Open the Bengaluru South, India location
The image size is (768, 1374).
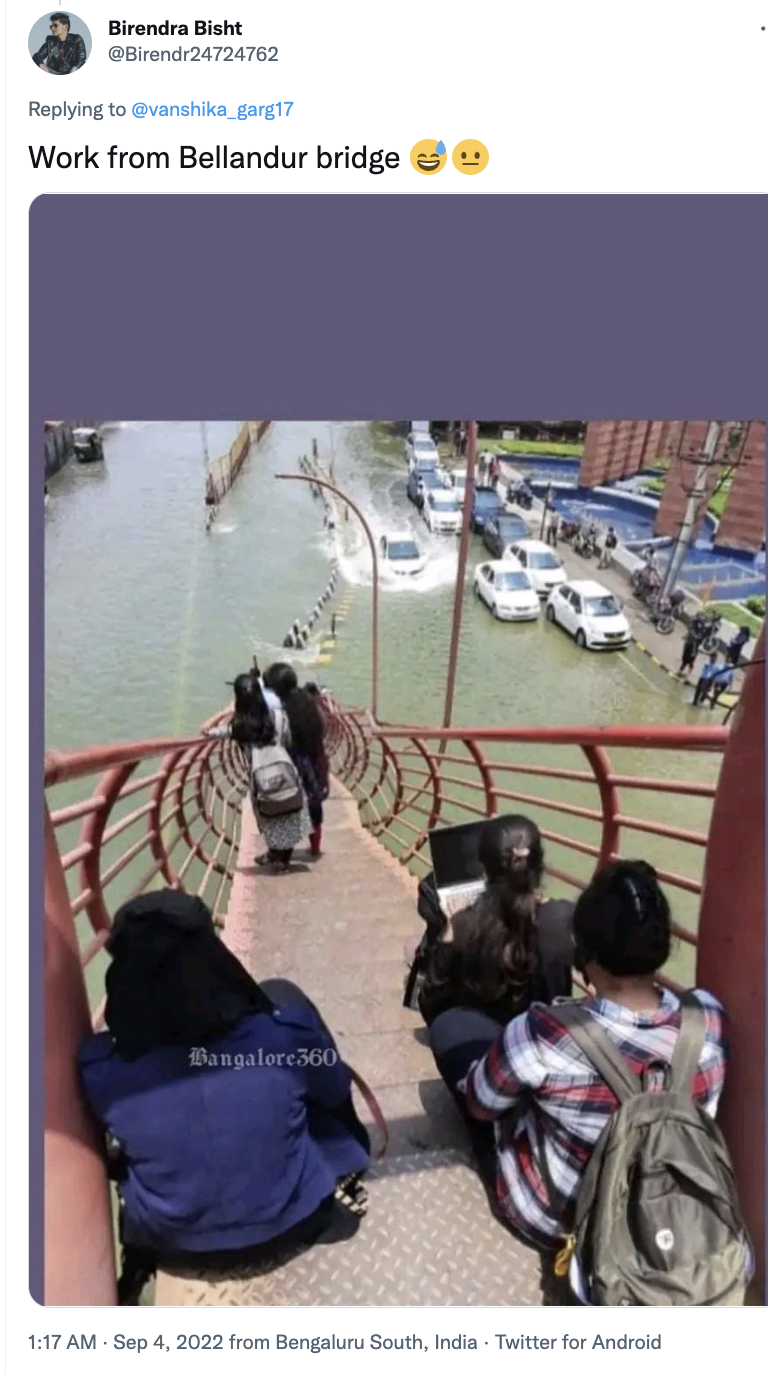pyautogui.click(x=376, y=1342)
